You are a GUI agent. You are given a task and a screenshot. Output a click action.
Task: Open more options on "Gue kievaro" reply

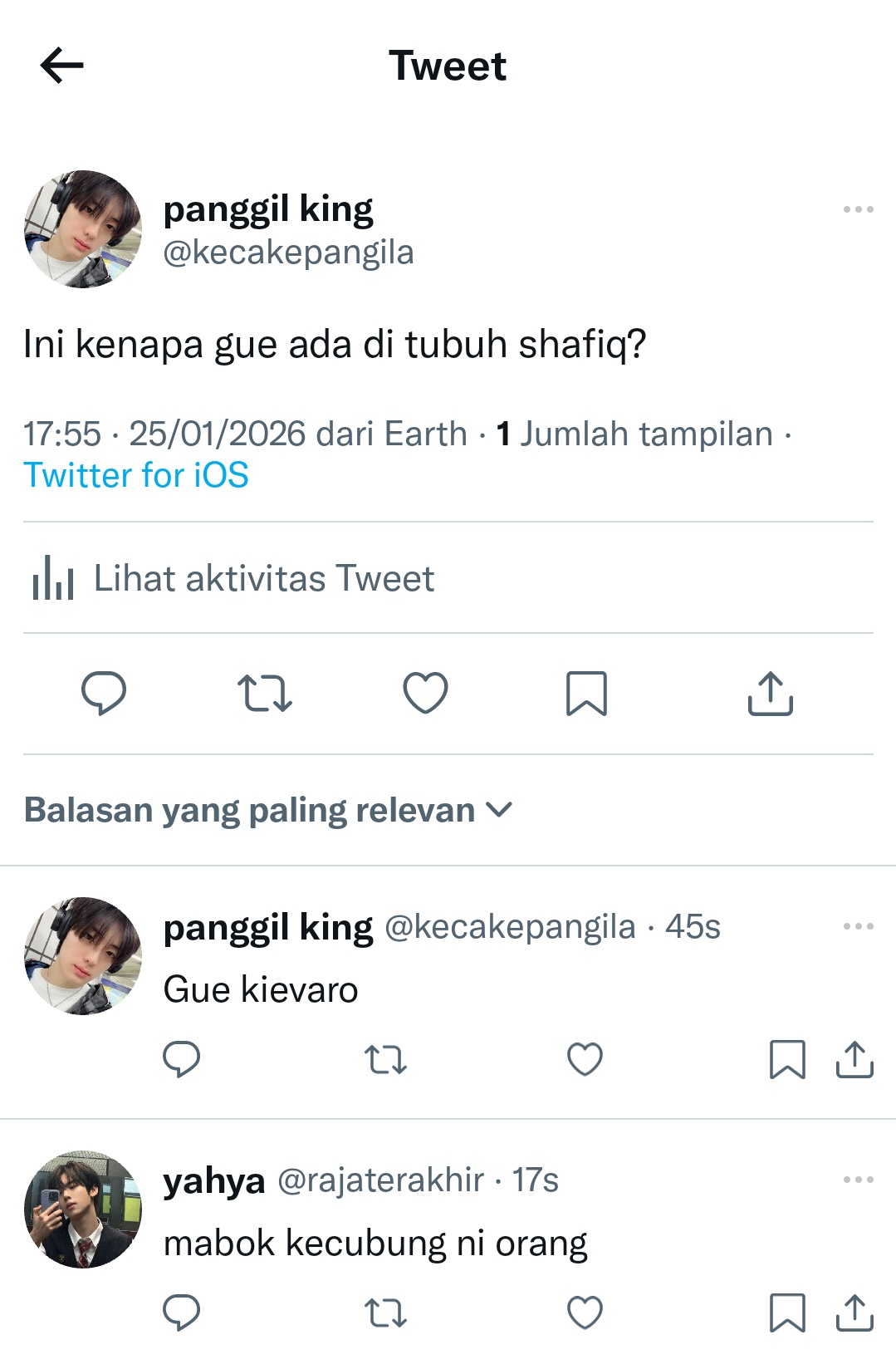858,926
